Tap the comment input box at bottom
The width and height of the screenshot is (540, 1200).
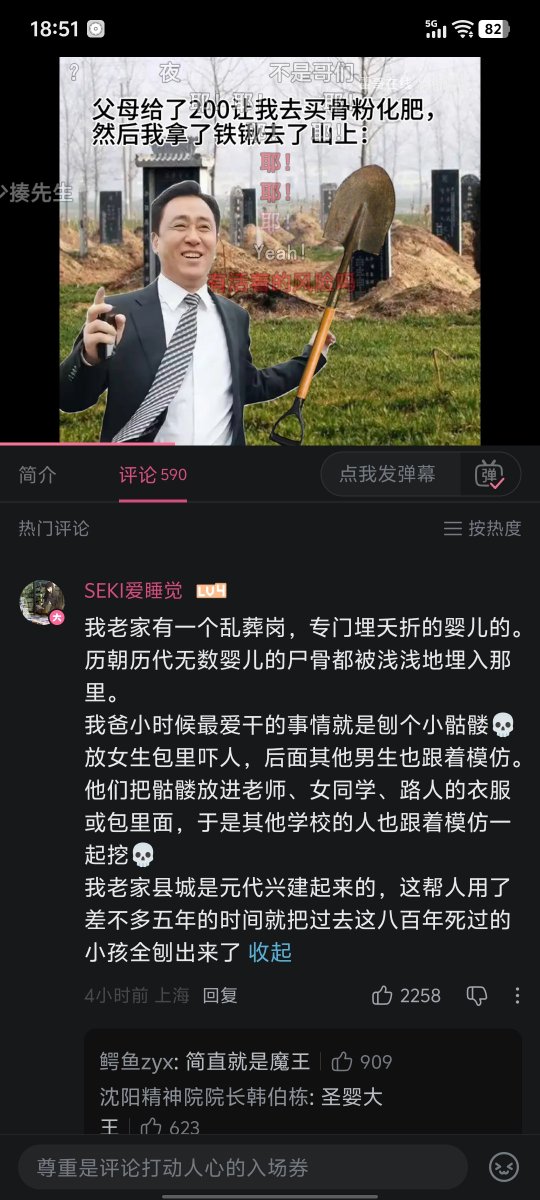click(x=243, y=1167)
